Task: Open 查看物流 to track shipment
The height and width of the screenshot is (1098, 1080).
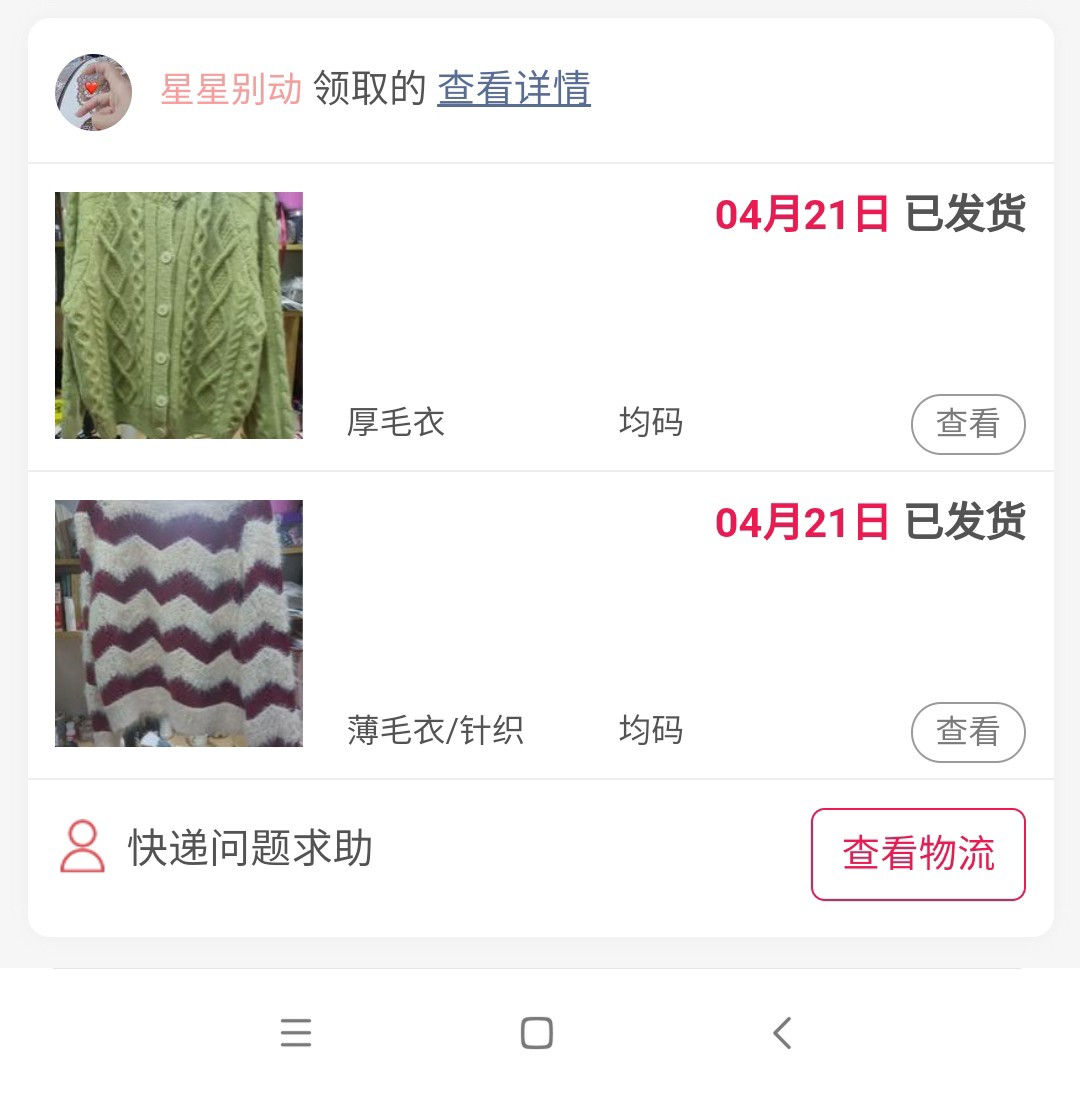Action: tap(917, 854)
